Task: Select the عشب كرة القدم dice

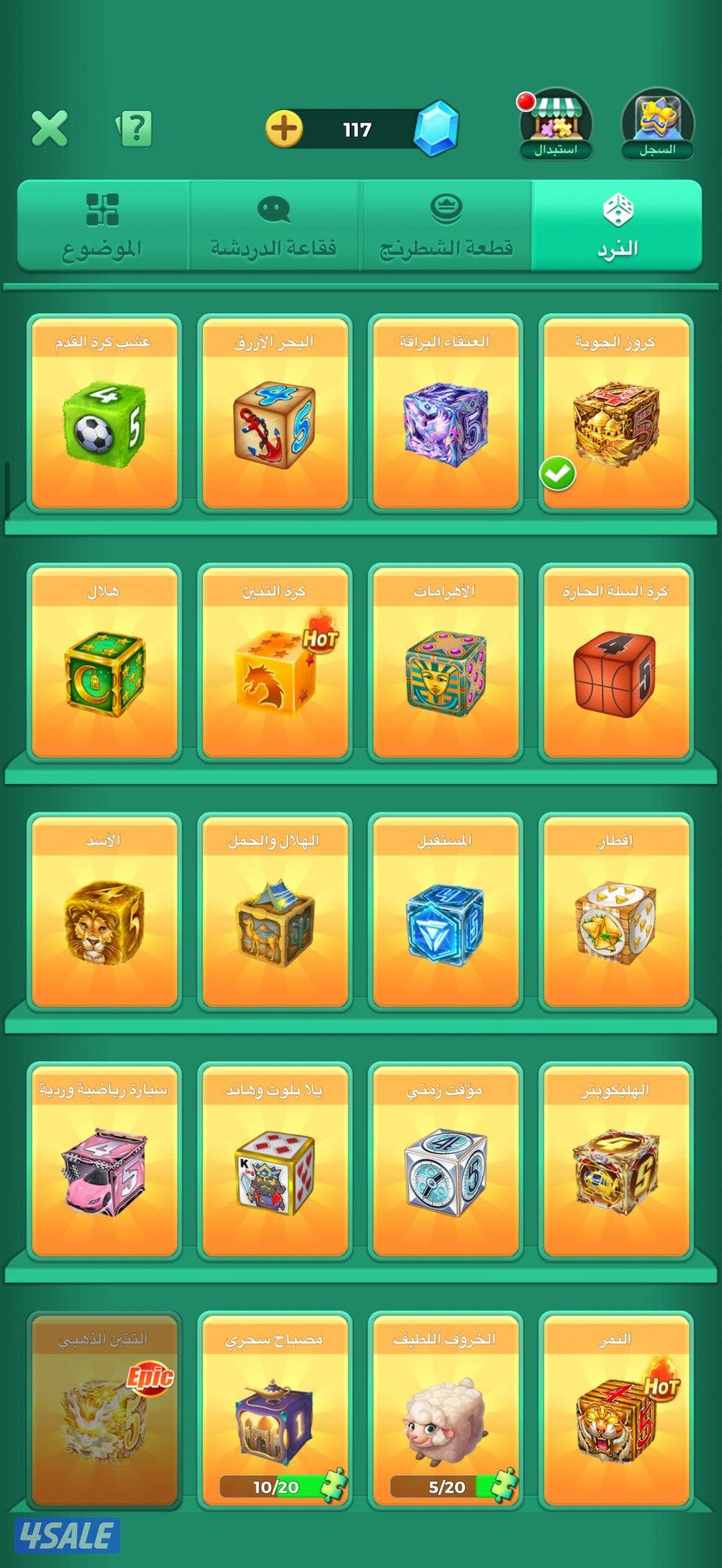Action: tap(103, 413)
